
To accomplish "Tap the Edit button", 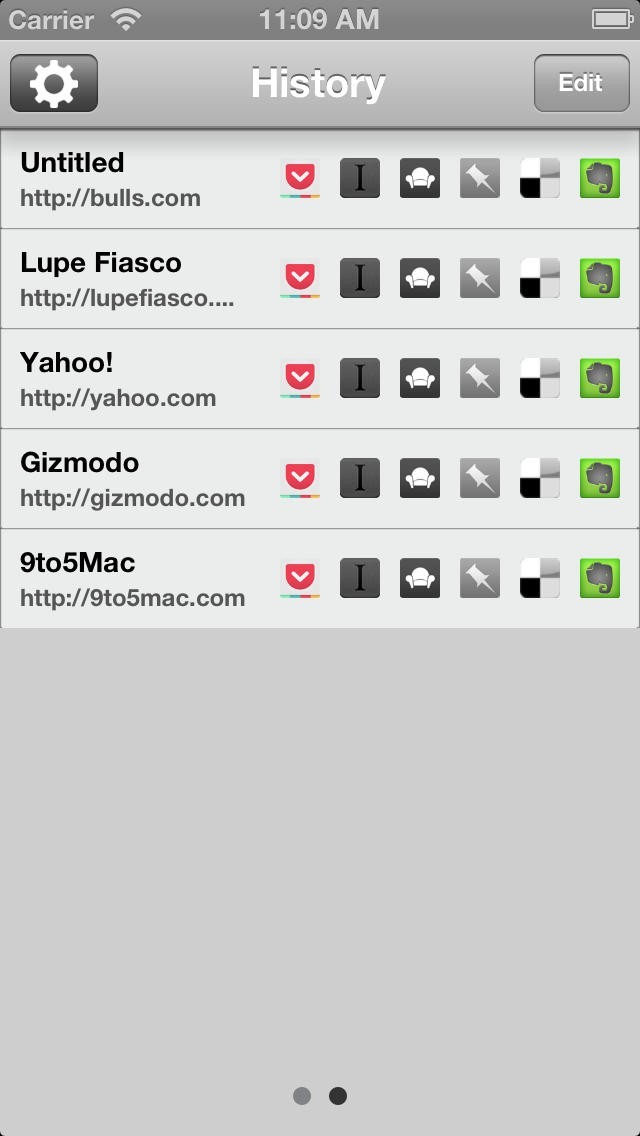I will pyautogui.click(x=580, y=83).
